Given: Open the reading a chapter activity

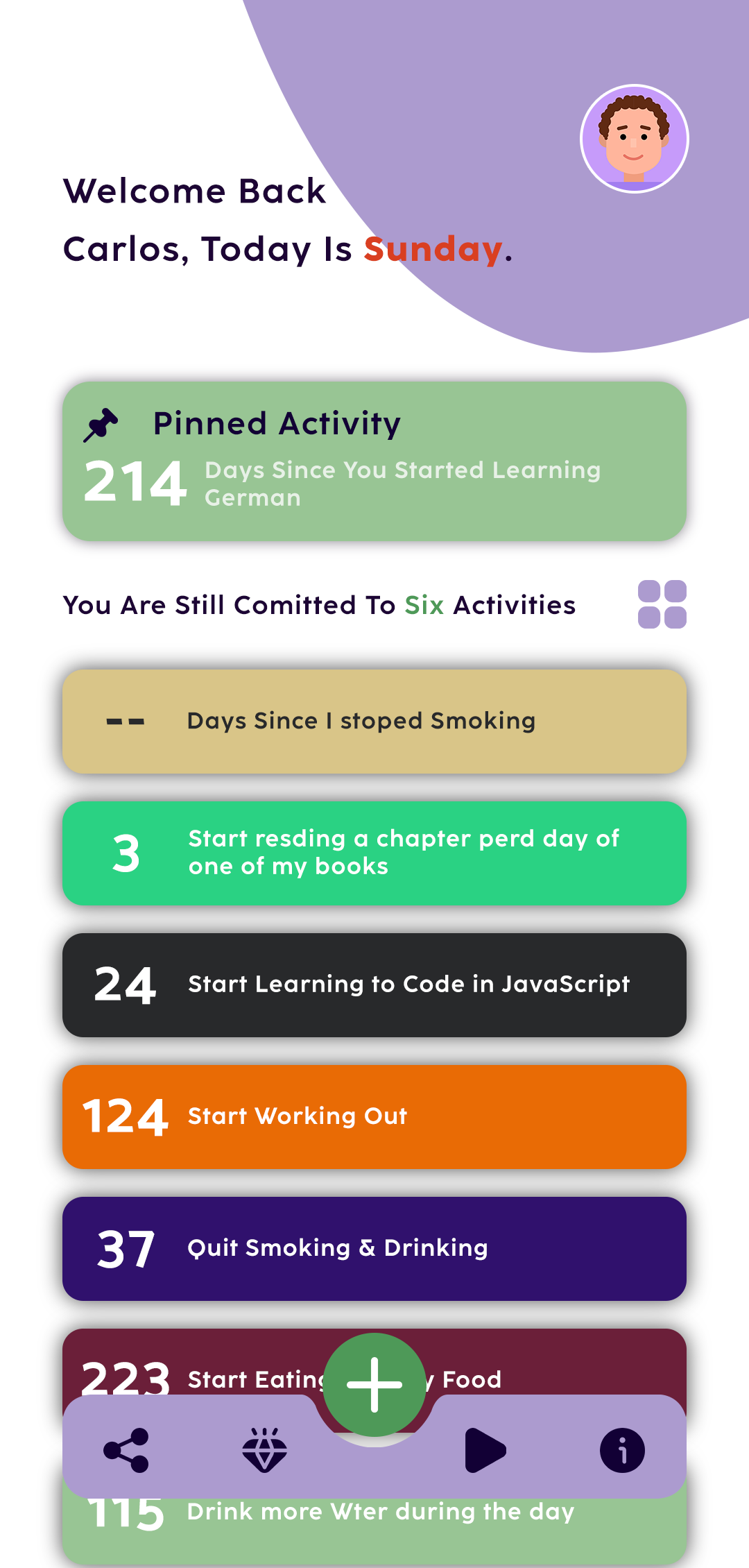Looking at the screenshot, I should pos(374,853).
